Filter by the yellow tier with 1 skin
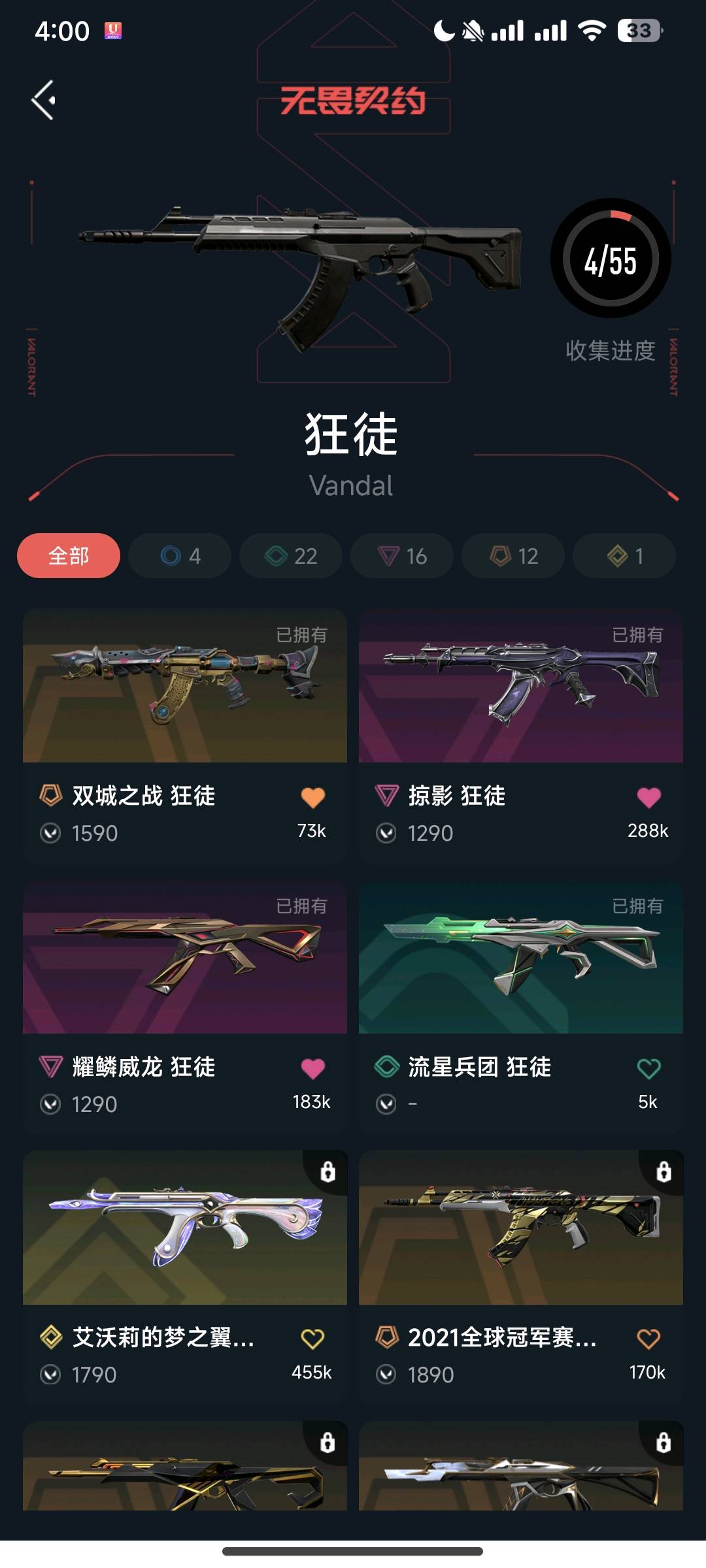The height and width of the screenshot is (1568, 706). pyautogui.click(x=624, y=556)
